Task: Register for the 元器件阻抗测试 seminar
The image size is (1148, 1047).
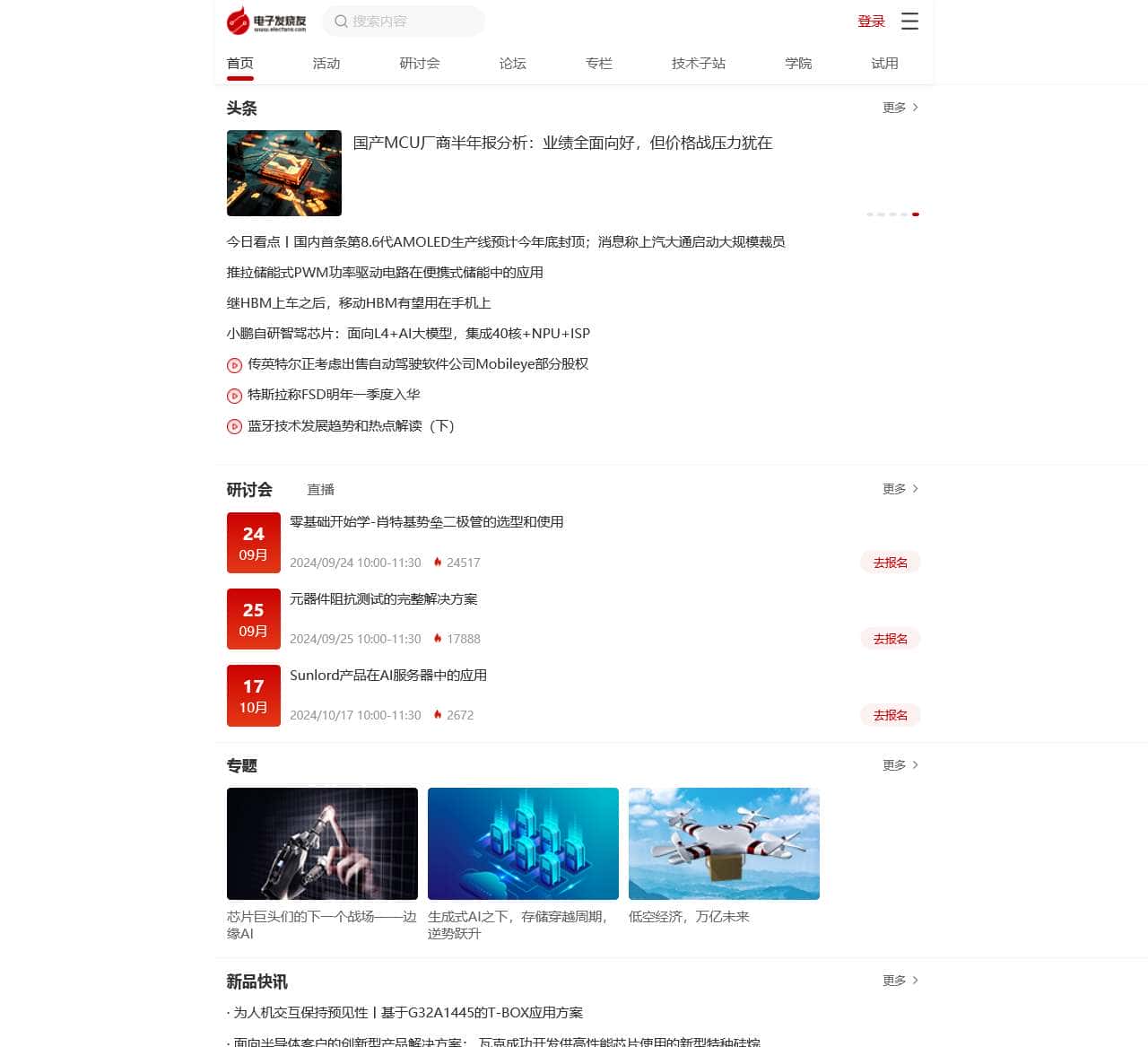Action: [x=890, y=639]
